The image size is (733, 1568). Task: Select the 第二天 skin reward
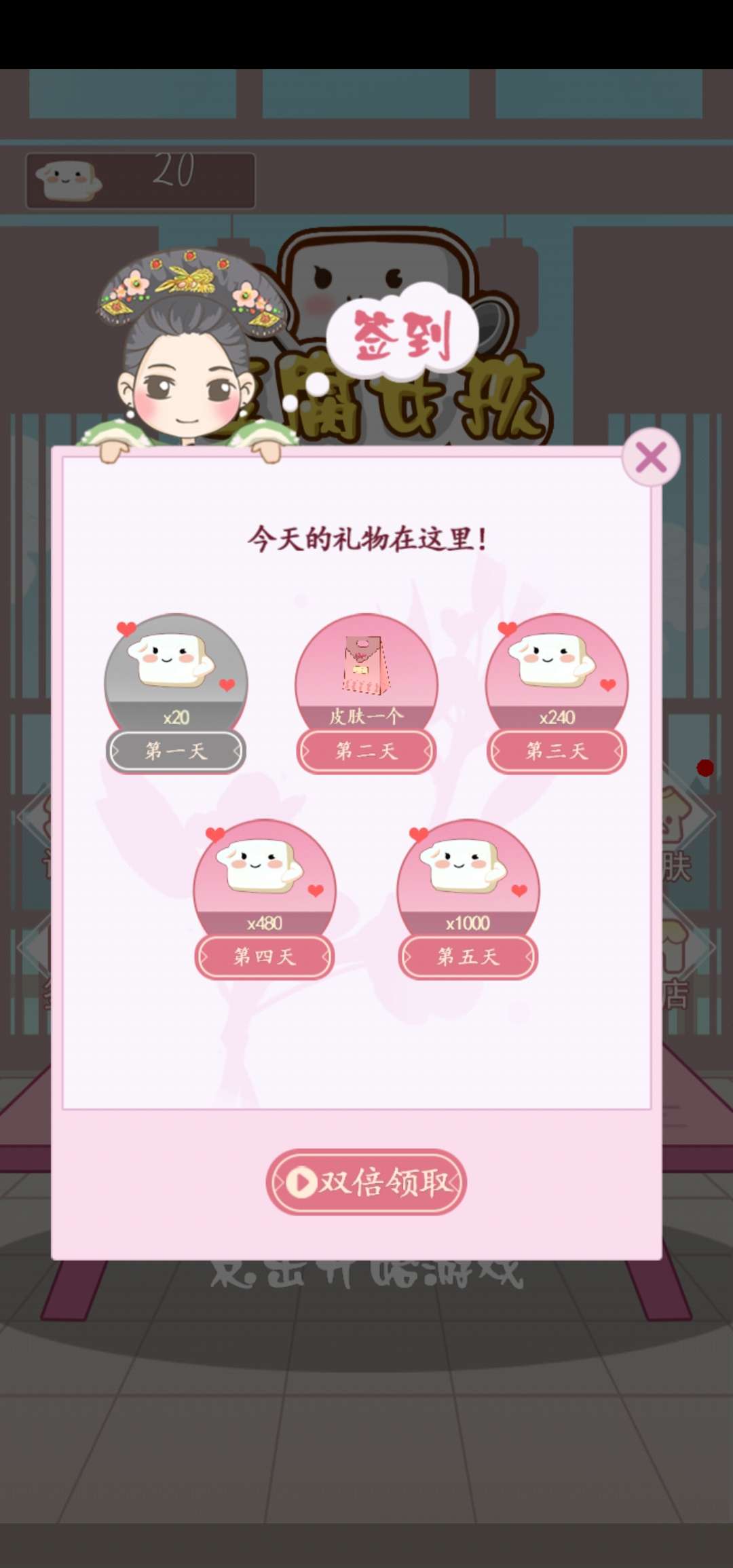pos(366,691)
